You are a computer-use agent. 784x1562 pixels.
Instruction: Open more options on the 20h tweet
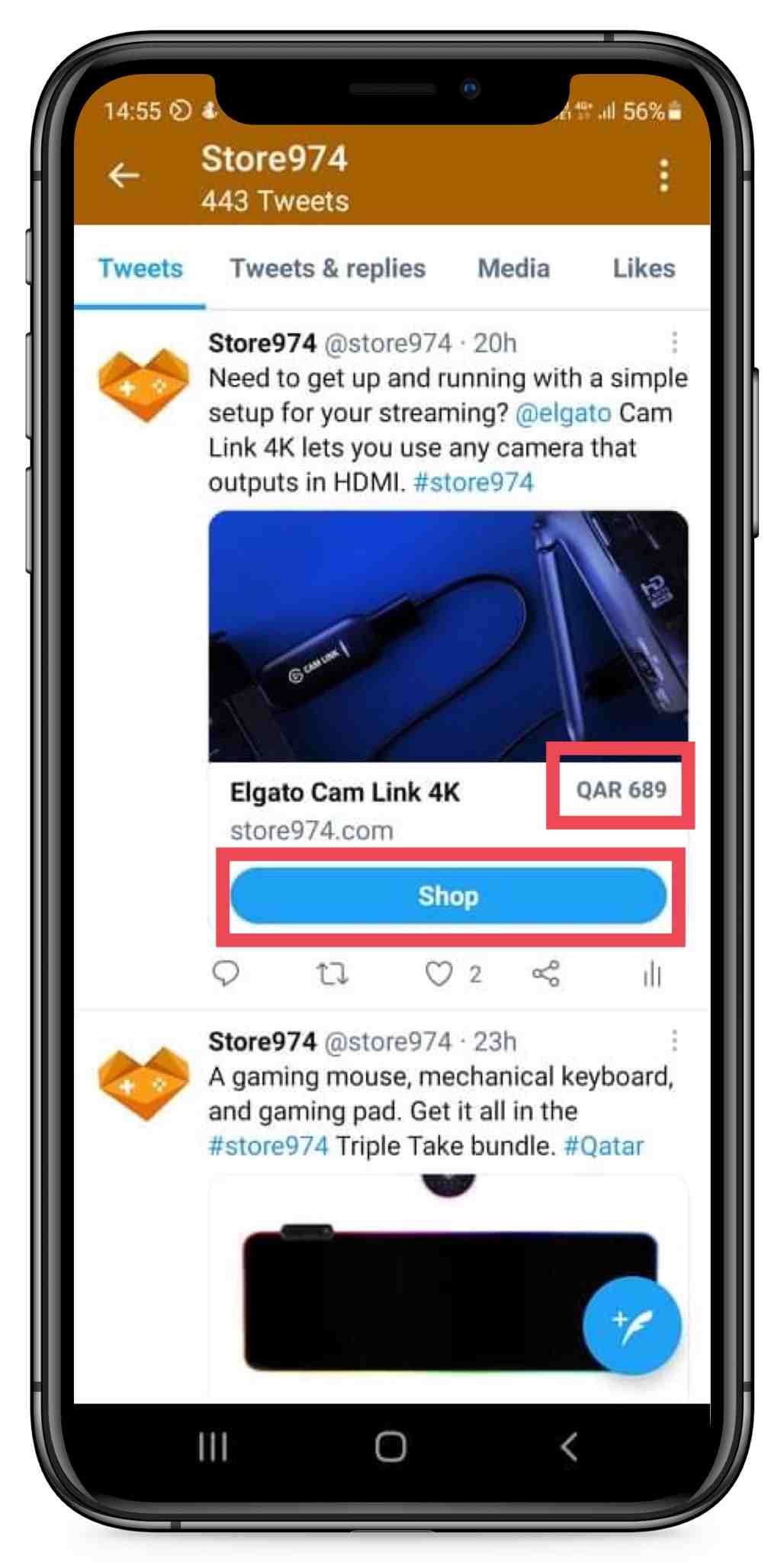click(x=674, y=343)
